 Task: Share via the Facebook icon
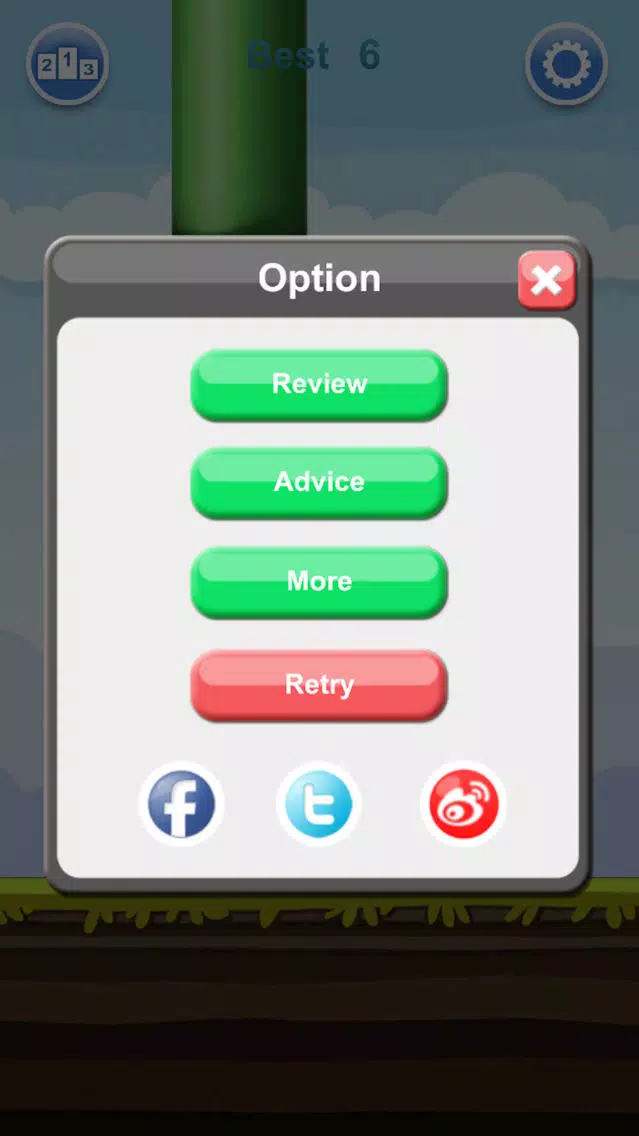181,804
